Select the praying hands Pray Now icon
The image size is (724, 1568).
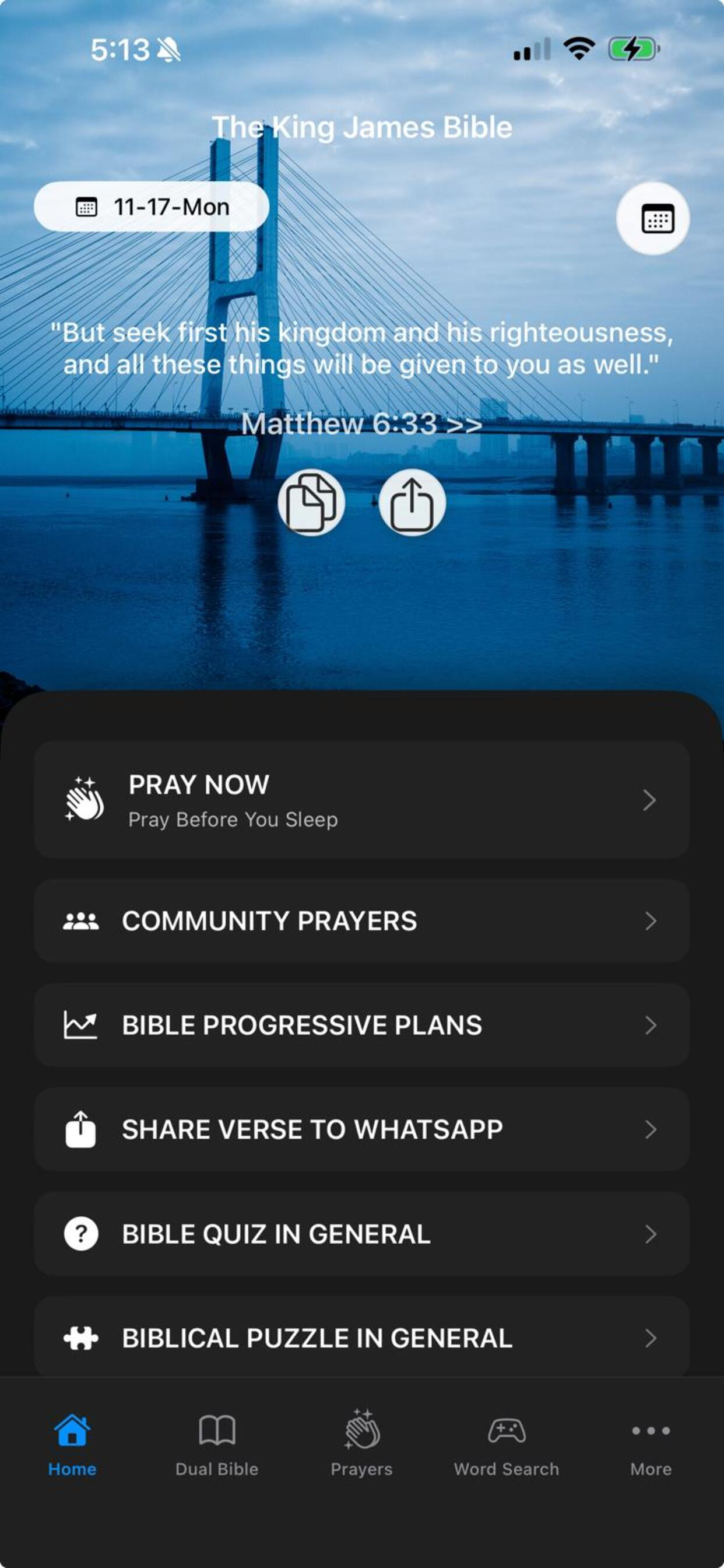pos(84,800)
